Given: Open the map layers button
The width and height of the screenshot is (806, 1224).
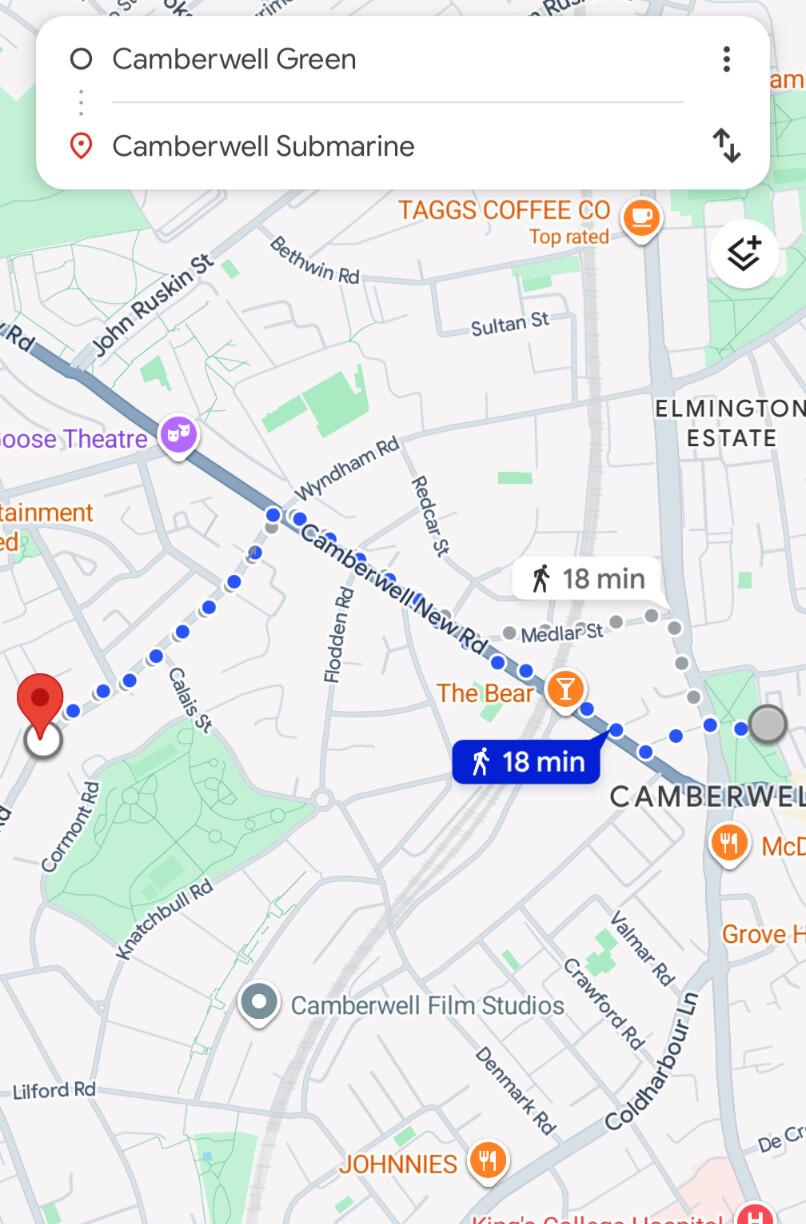Looking at the screenshot, I should pos(744,254).
